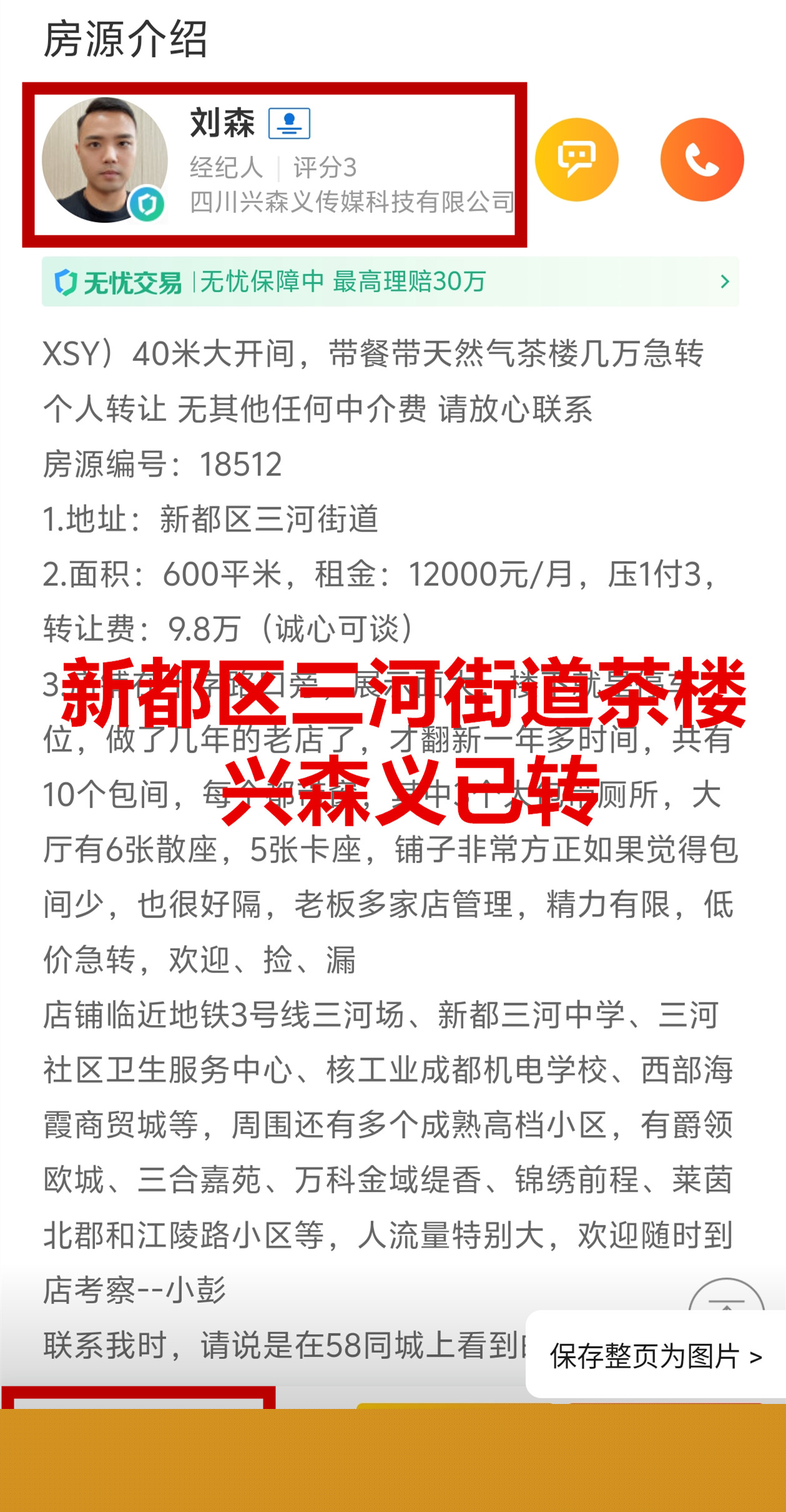
Task: Open agent 刘森's profile card
Action: click(x=275, y=164)
